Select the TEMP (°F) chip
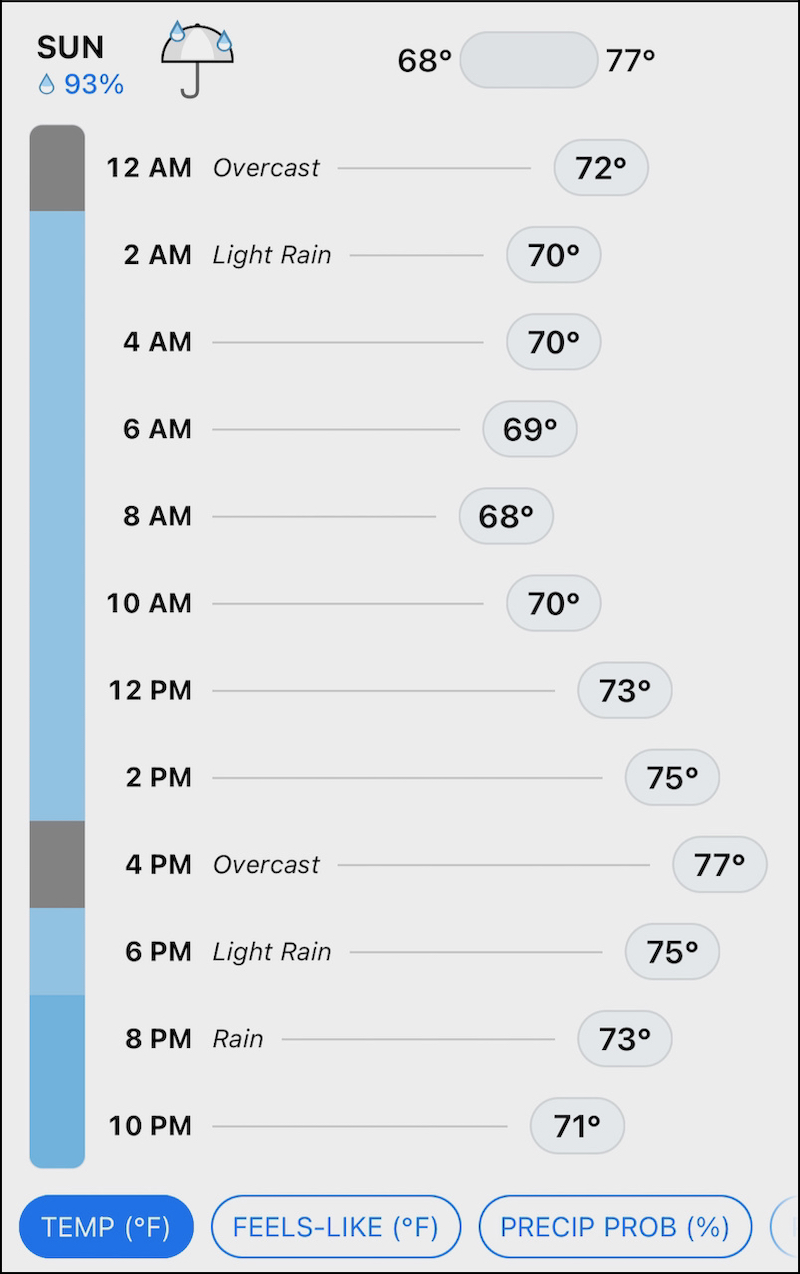The width and height of the screenshot is (800, 1274). click(106, 1226)
